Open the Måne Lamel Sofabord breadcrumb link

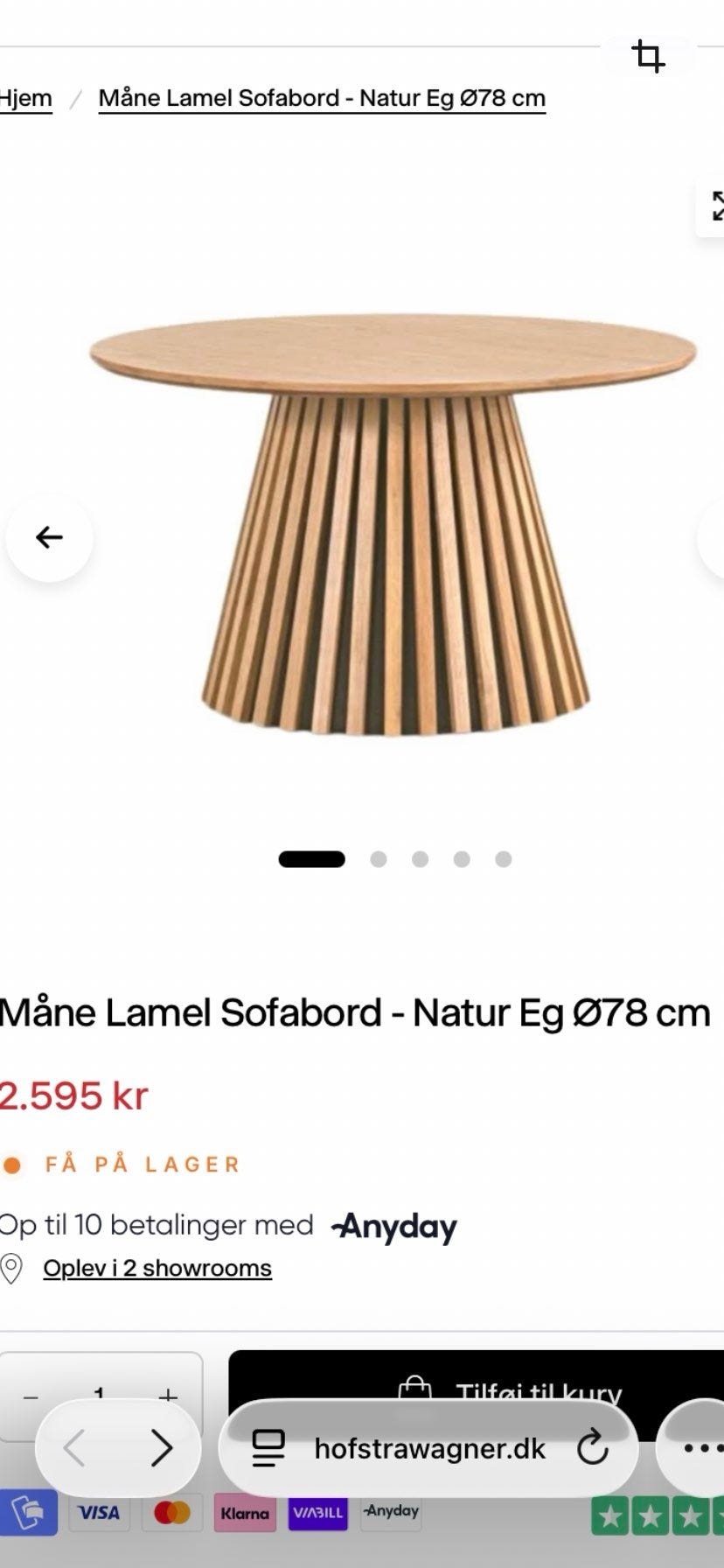tap(322, 98)
